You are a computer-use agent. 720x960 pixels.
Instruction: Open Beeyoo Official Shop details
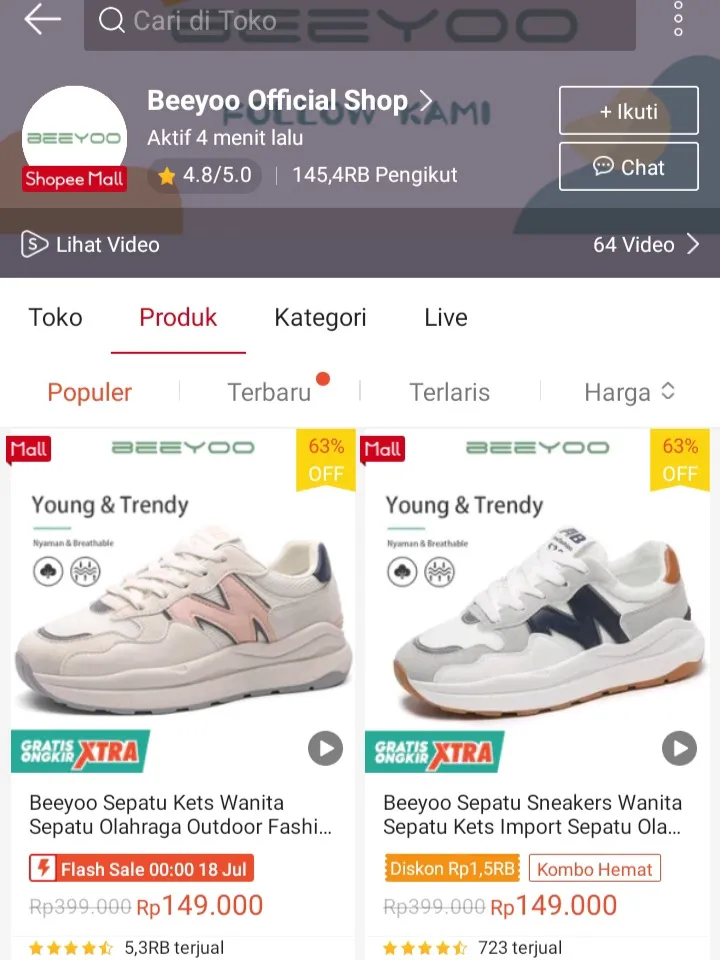point(289,101)
